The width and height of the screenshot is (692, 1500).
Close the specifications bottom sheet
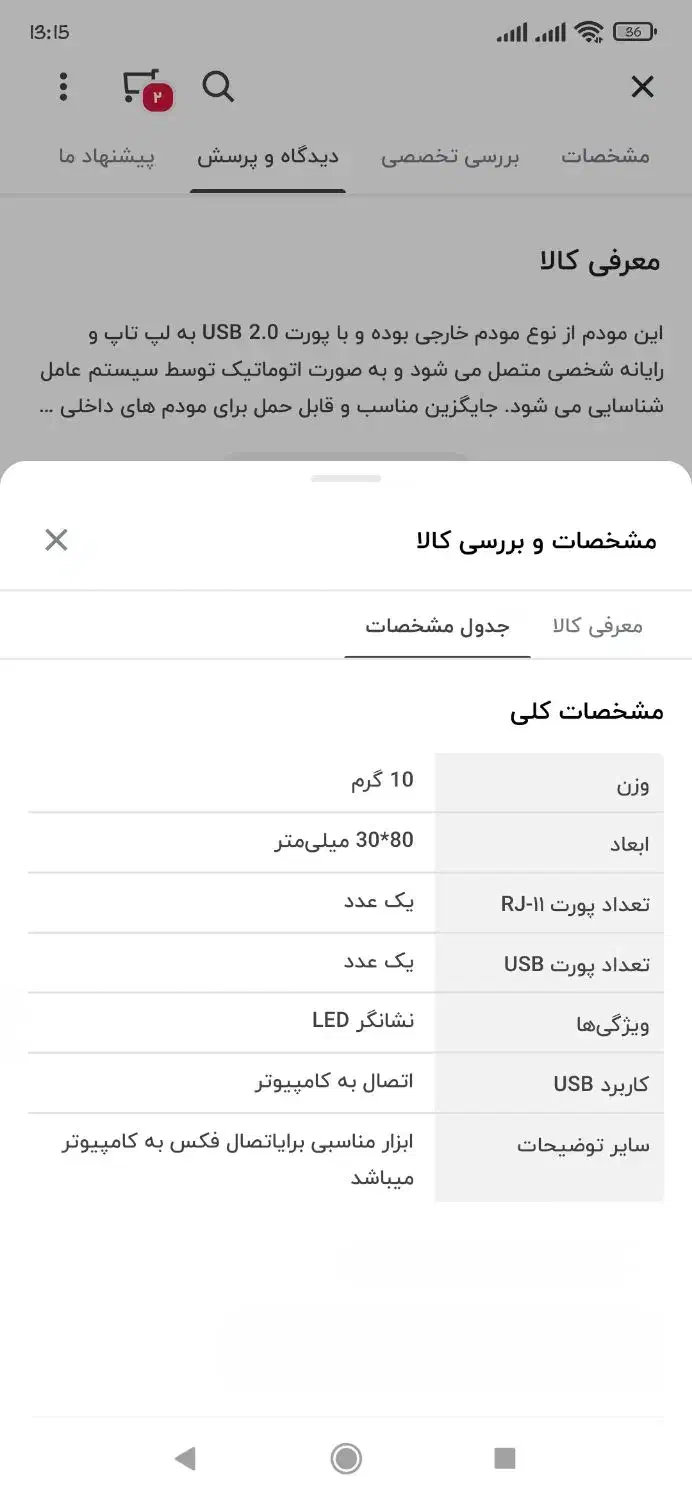[x=56, y=540]
